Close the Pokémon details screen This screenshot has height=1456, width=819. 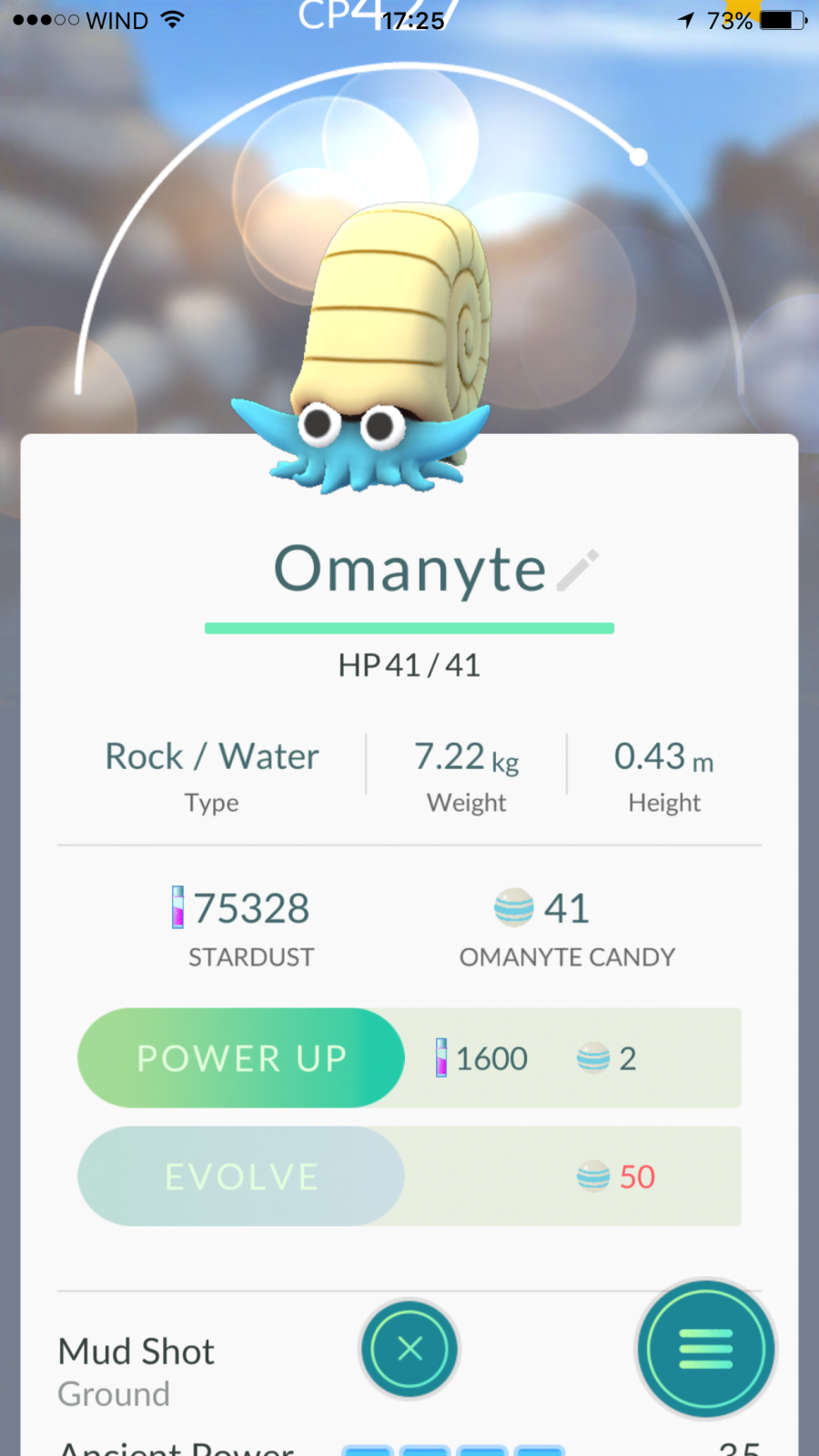409,1348
